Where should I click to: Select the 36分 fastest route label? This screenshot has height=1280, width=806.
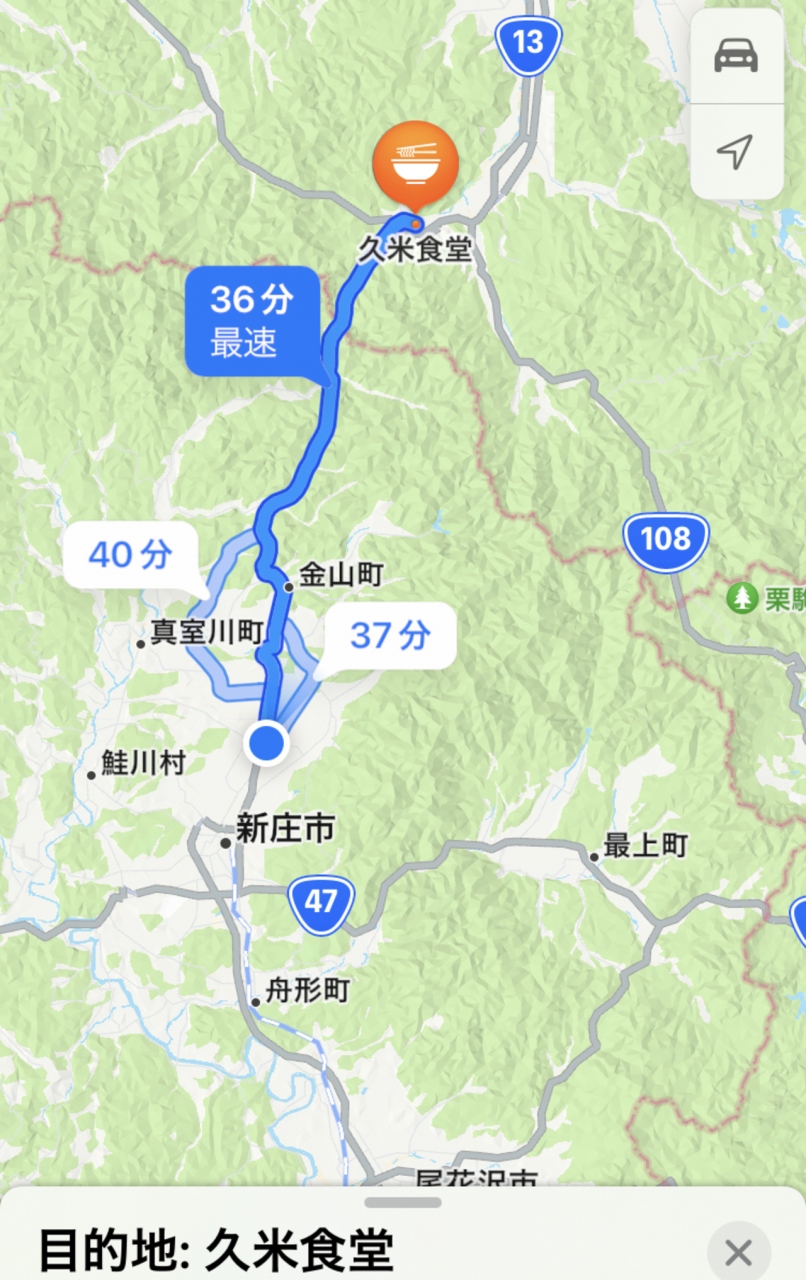[x=251, y=319]
